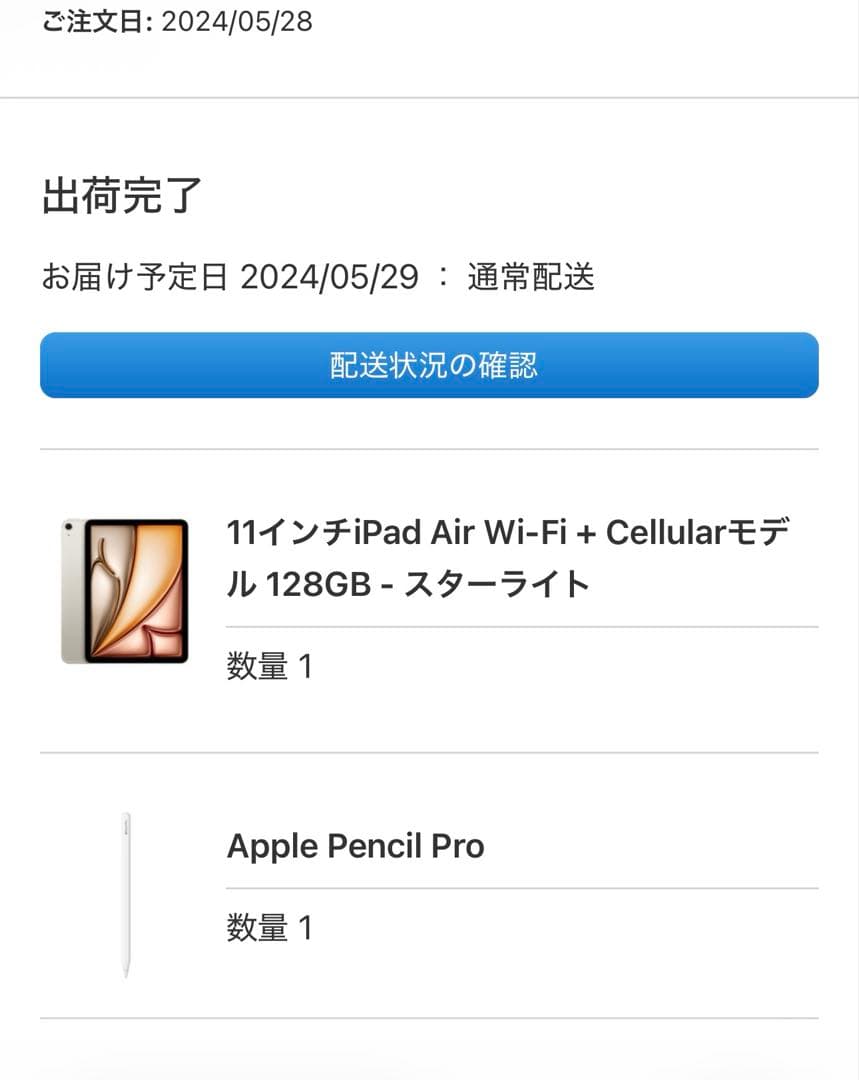Click 数量 1 under the iPad Air
The width and height of the screenshot is (859, 1080).
point(268,666)
